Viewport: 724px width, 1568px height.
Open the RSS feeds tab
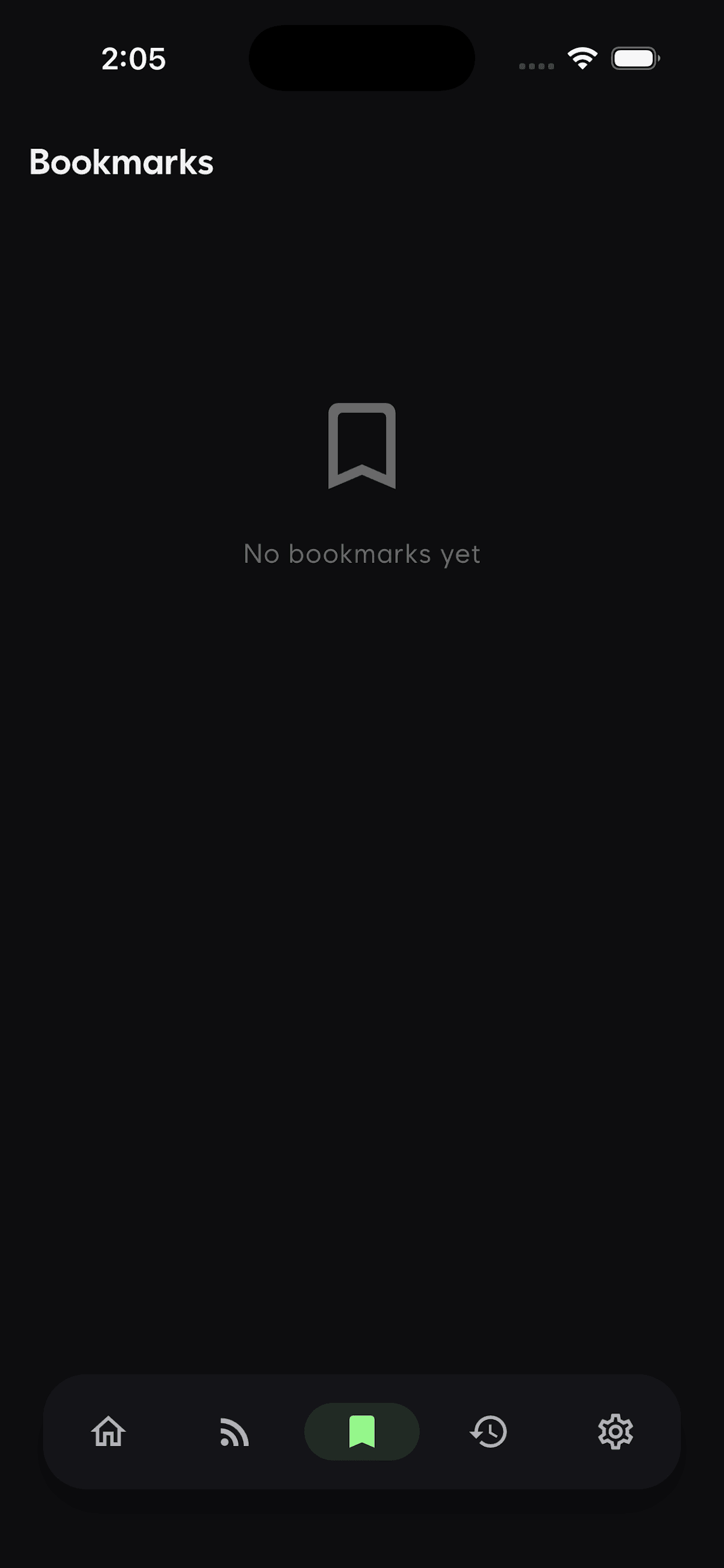[235, 1431]
